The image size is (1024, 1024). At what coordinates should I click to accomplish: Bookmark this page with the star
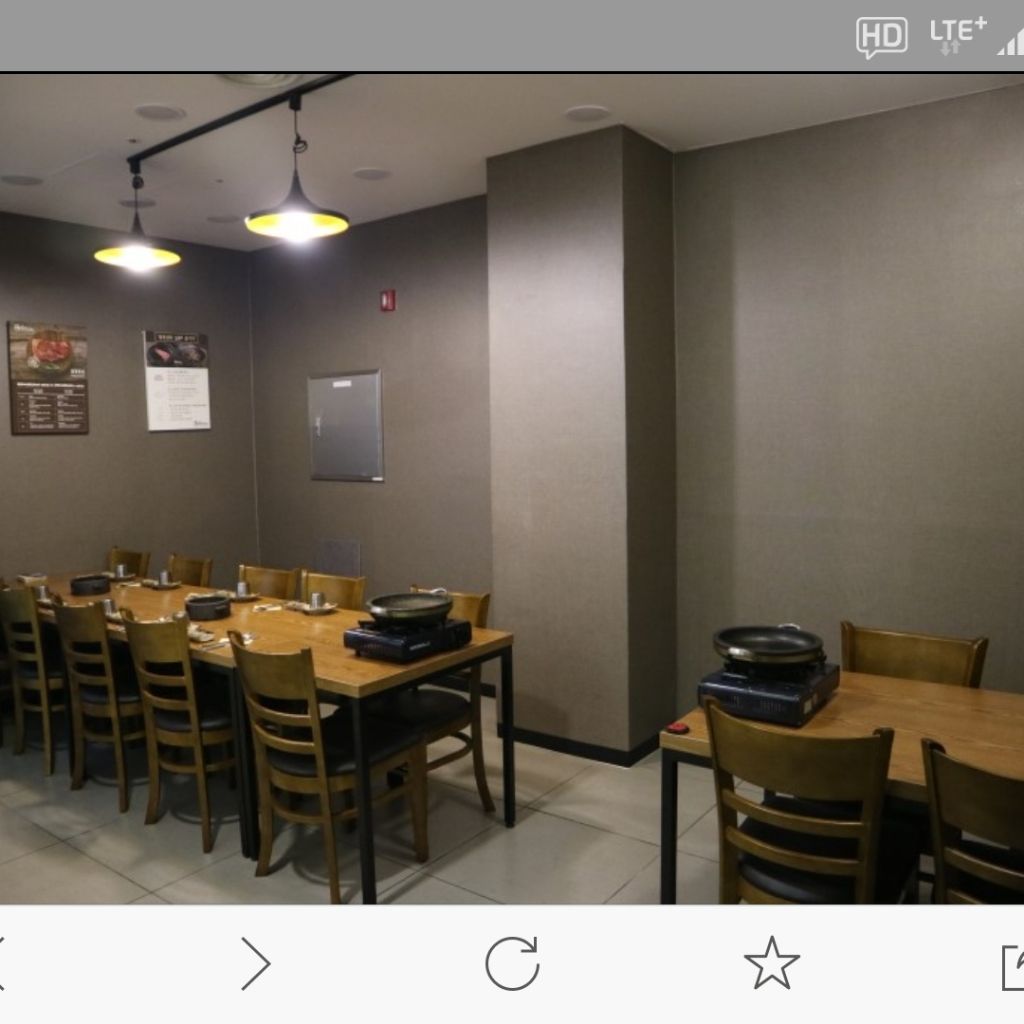click(771, 963)
